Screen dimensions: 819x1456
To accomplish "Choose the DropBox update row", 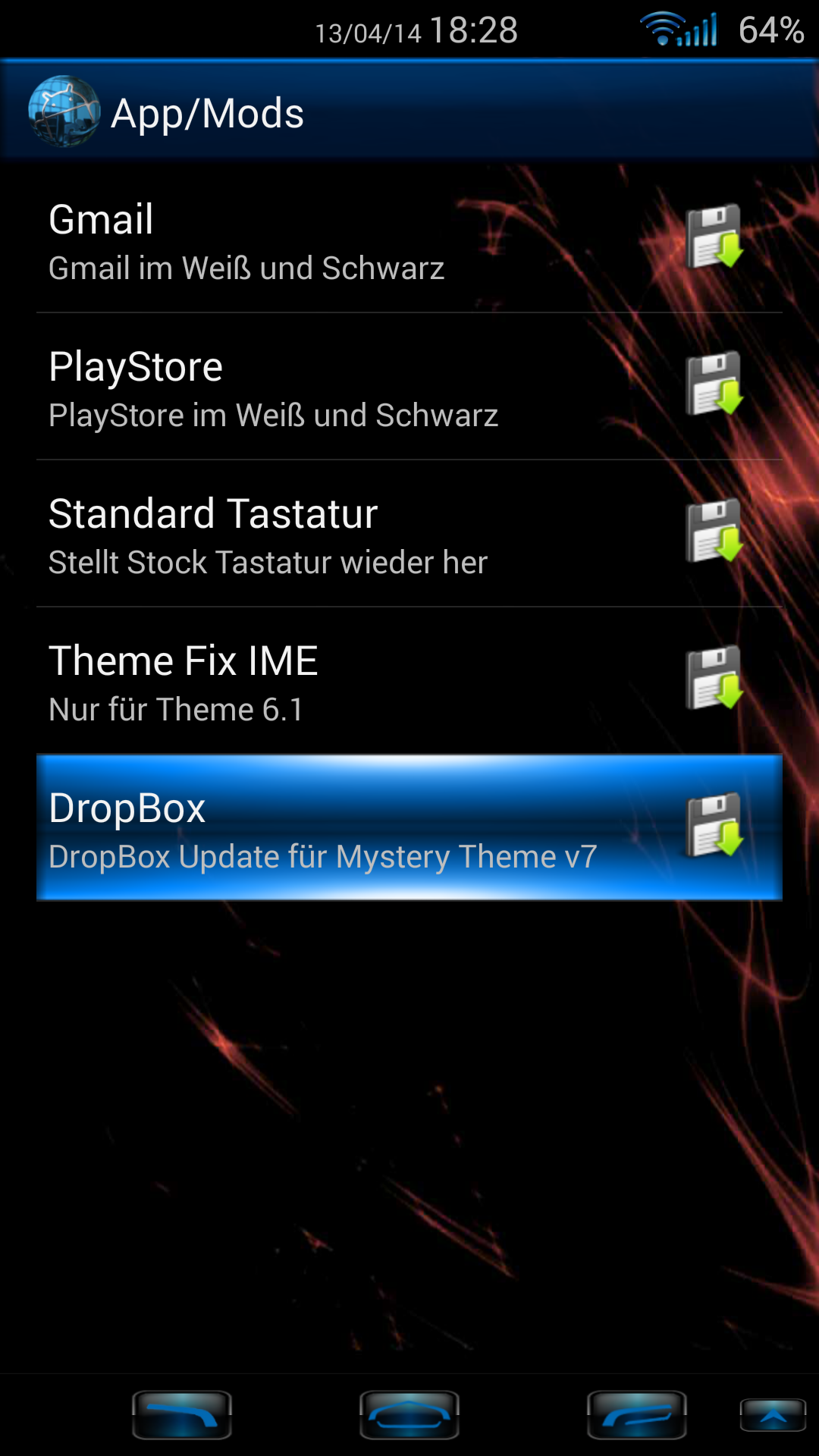I will (x=409, y=827).
